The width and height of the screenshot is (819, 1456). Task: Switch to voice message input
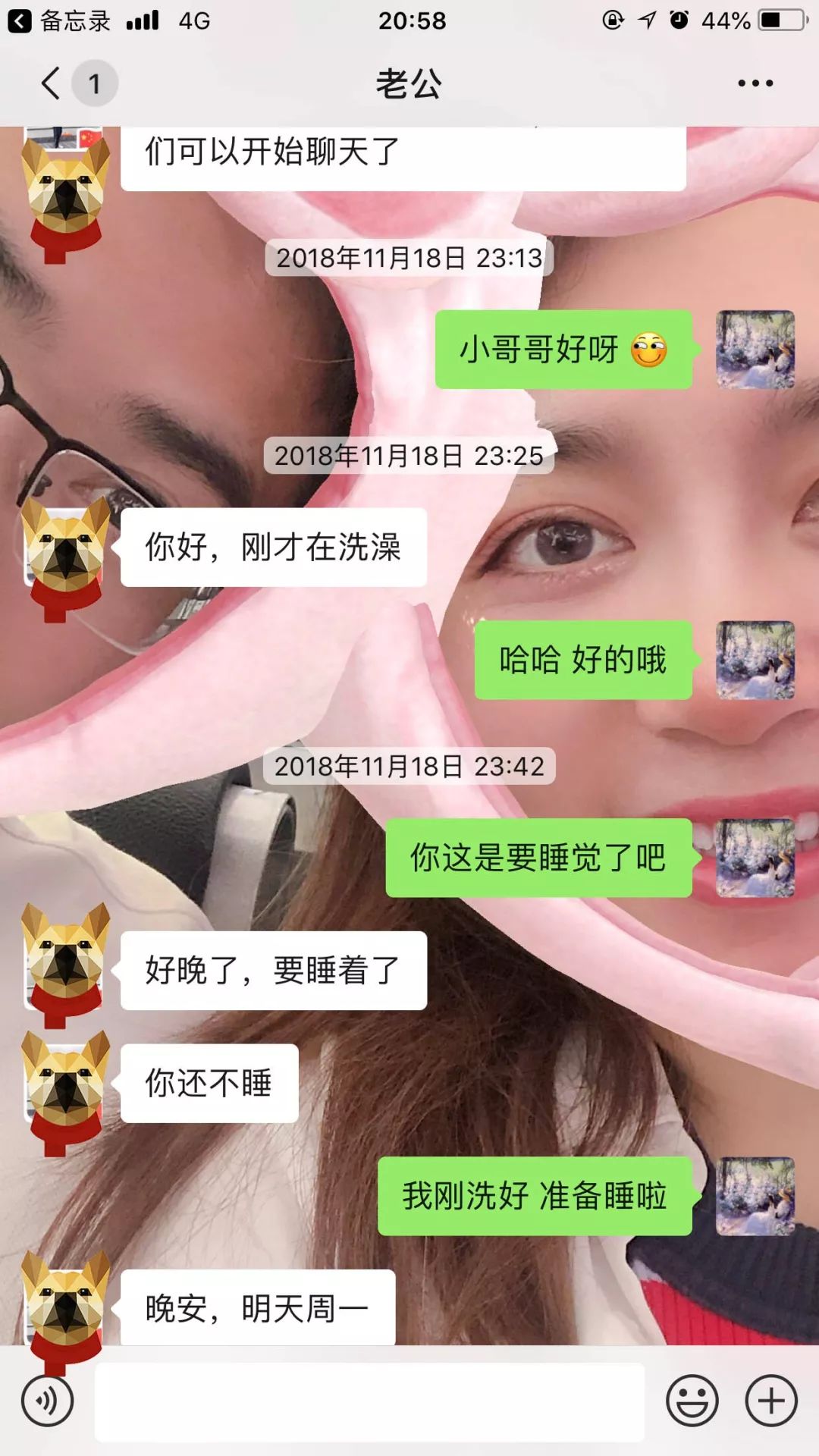[47, 1401]
